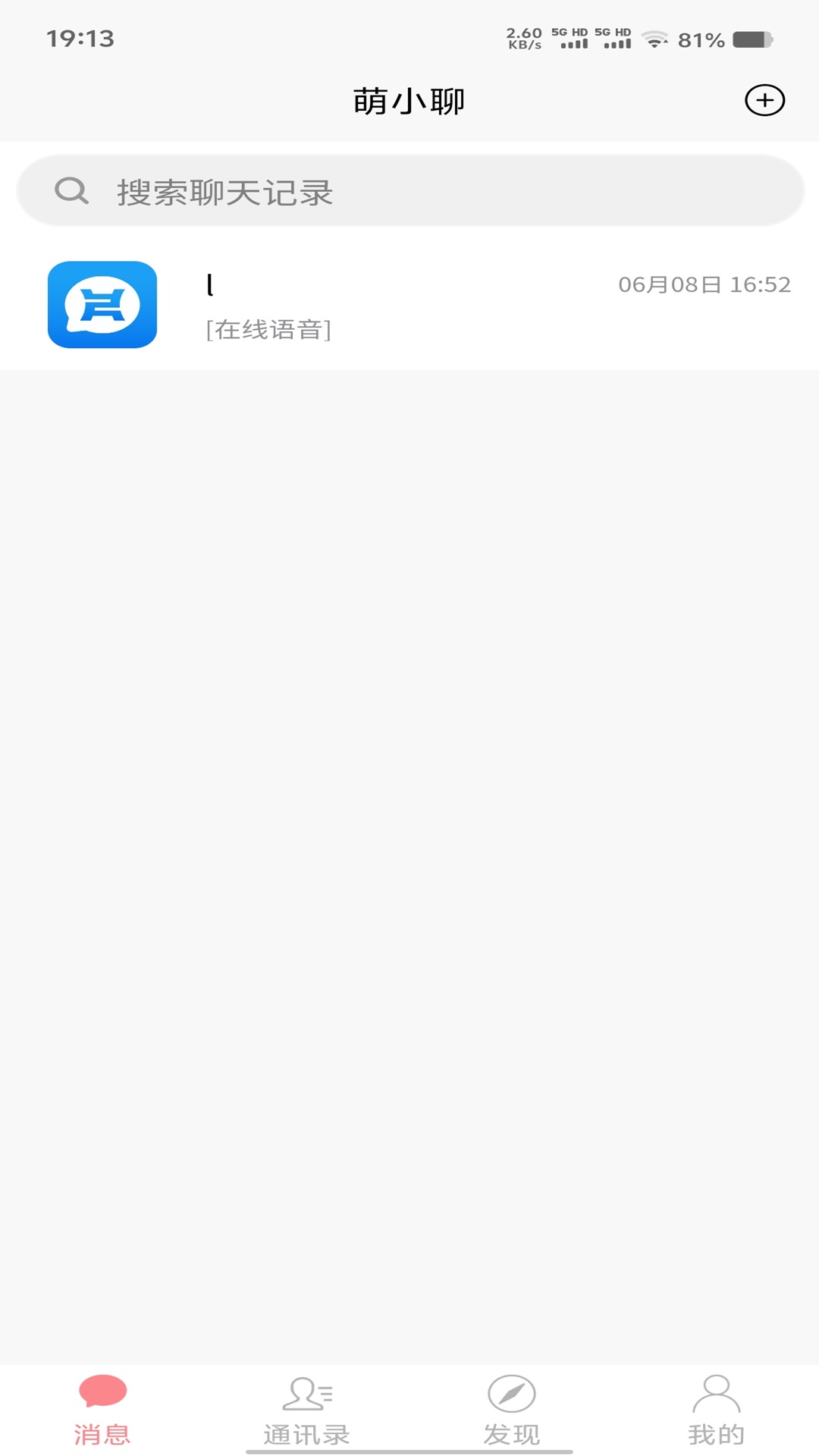
Task: Tap the app title 萌小聊
Action: click(409, 99)
